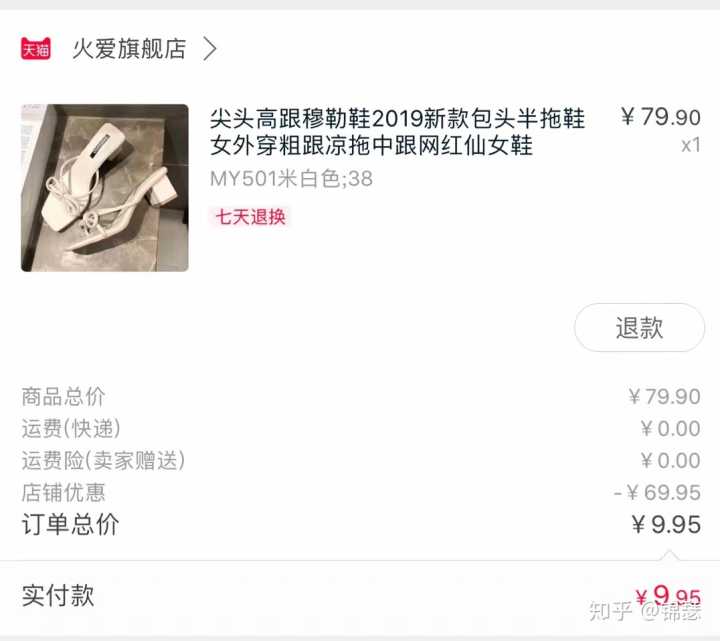This screenshot has height=641, width=720.
Task: Open the 火爱旗舰店 store page
Action: tap(129, 49)
